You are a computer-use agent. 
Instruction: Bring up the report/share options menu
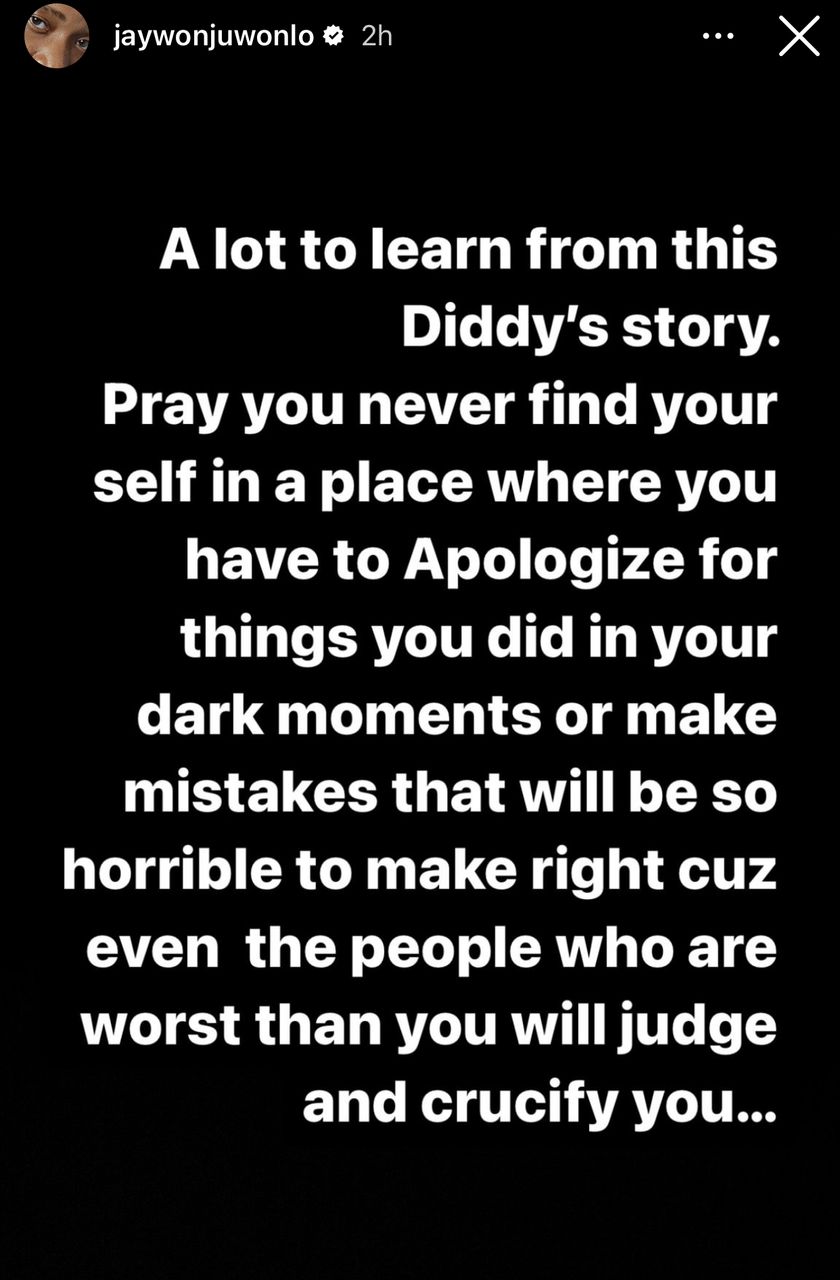716,35
